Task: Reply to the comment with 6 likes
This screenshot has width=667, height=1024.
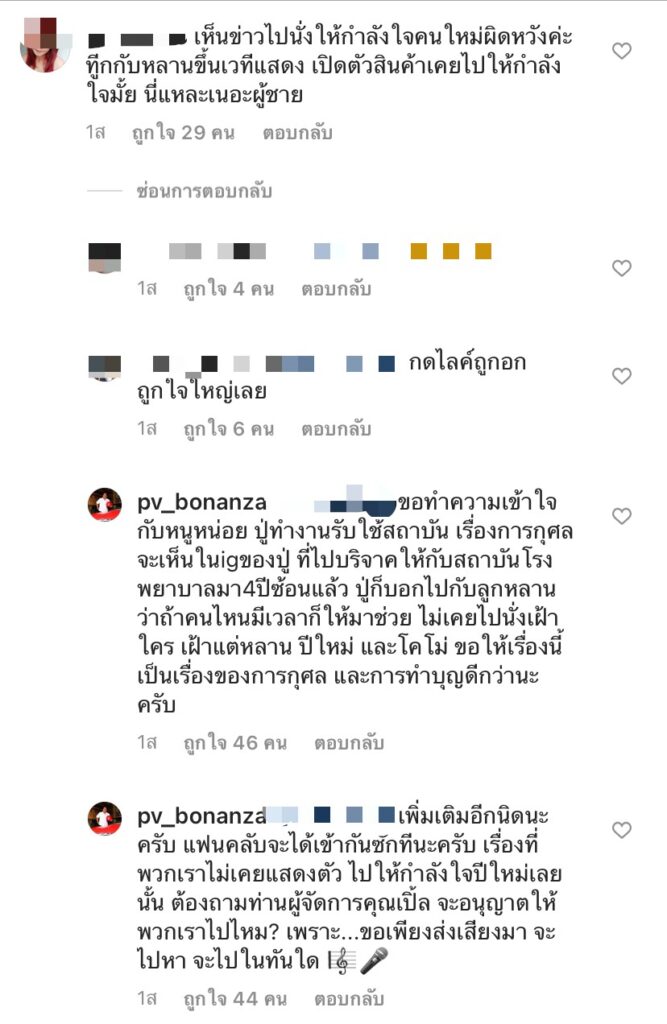Action: 336,429
